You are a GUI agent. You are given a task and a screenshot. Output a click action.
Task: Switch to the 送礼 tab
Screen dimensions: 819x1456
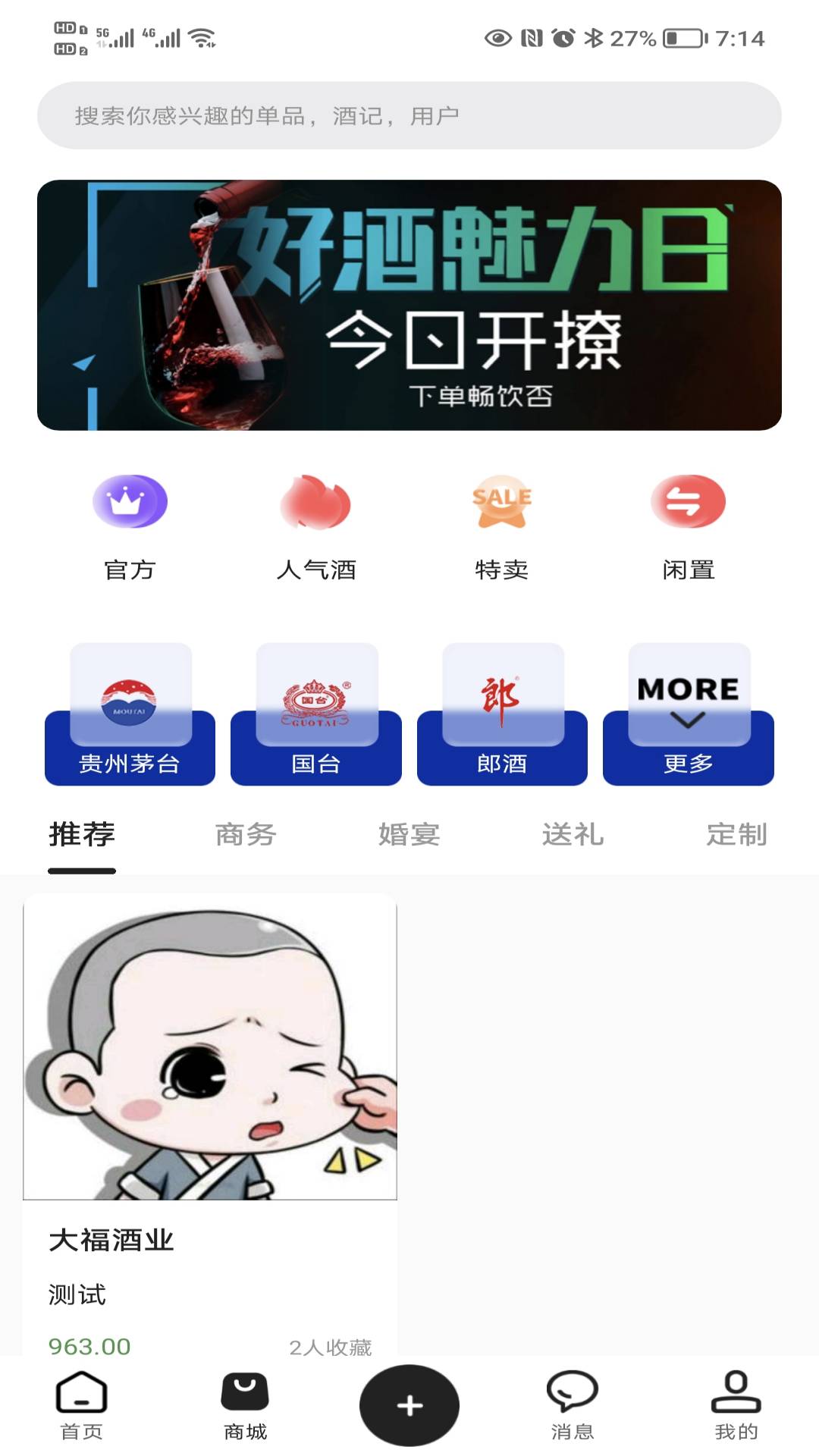(x=573, y=835)
